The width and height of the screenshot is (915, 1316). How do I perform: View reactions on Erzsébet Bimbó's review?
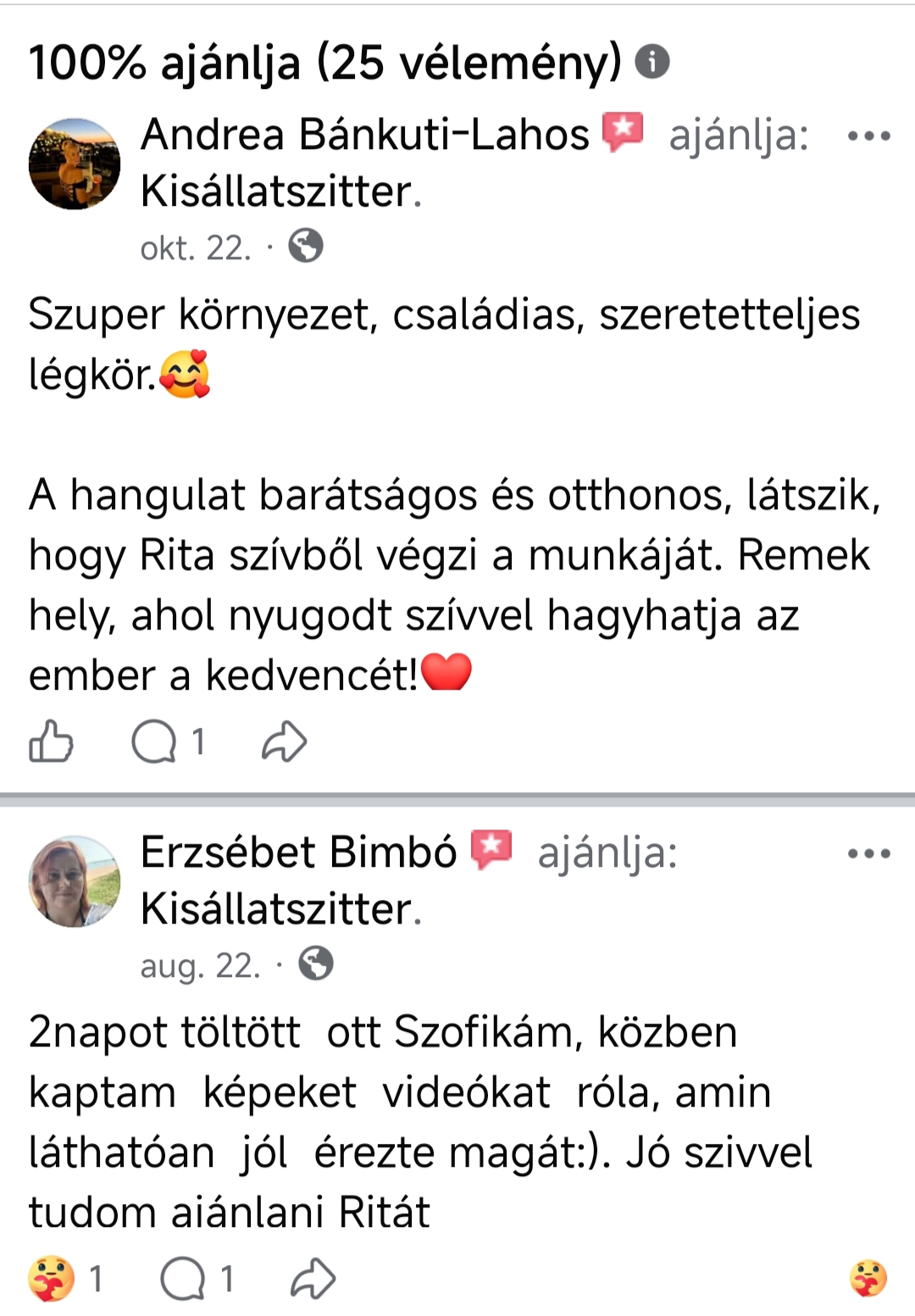click(x=66, y=1279)
